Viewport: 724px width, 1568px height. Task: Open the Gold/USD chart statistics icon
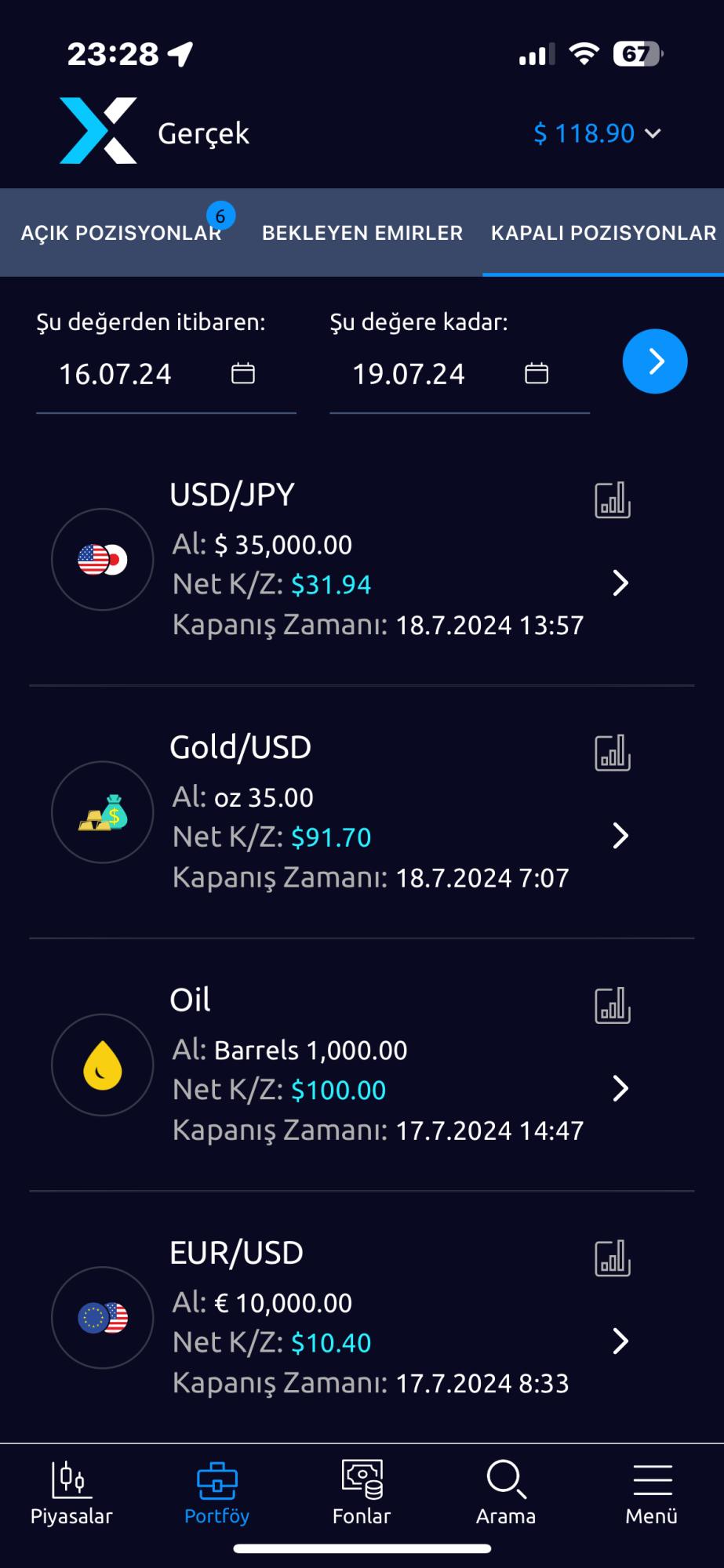[613, 754]
